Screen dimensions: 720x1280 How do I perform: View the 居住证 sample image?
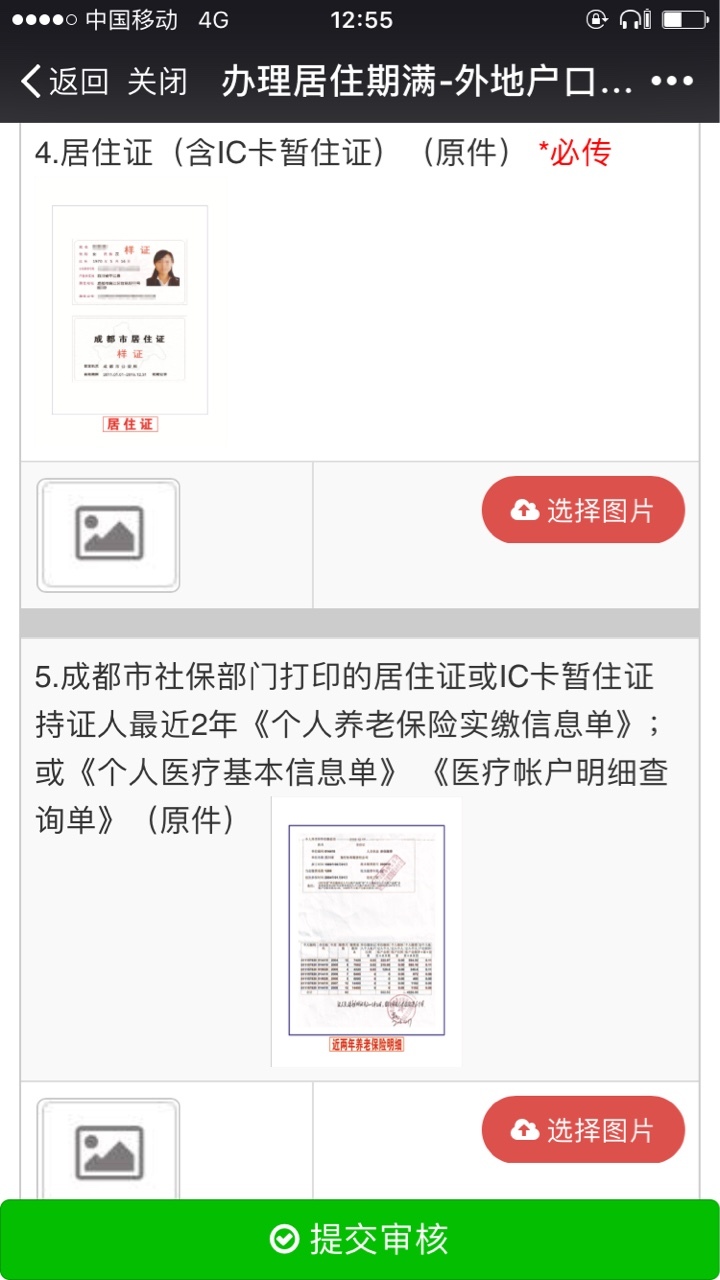(x=130, y=319)
